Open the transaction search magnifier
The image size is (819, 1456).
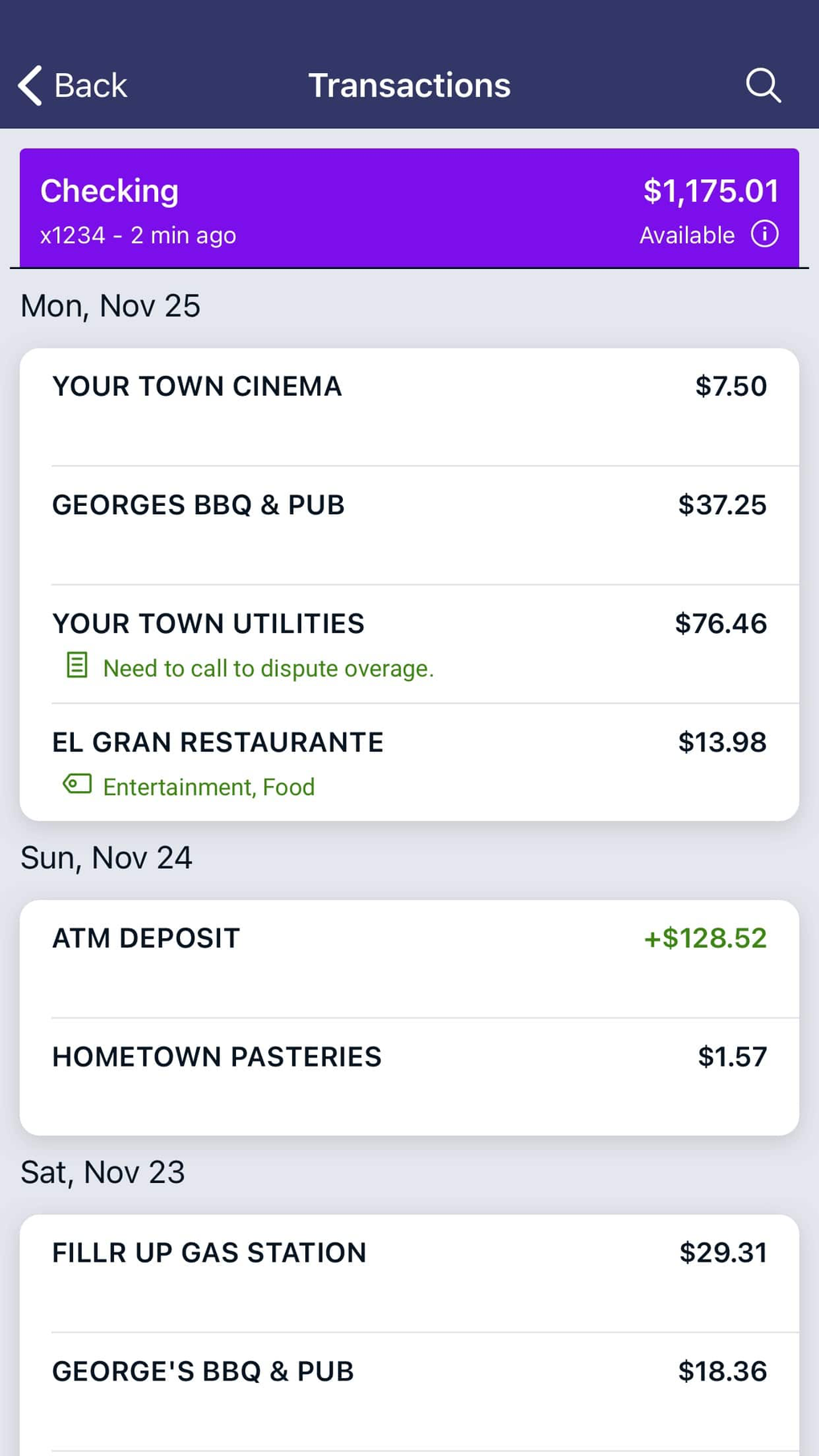(x=763, y=84)
